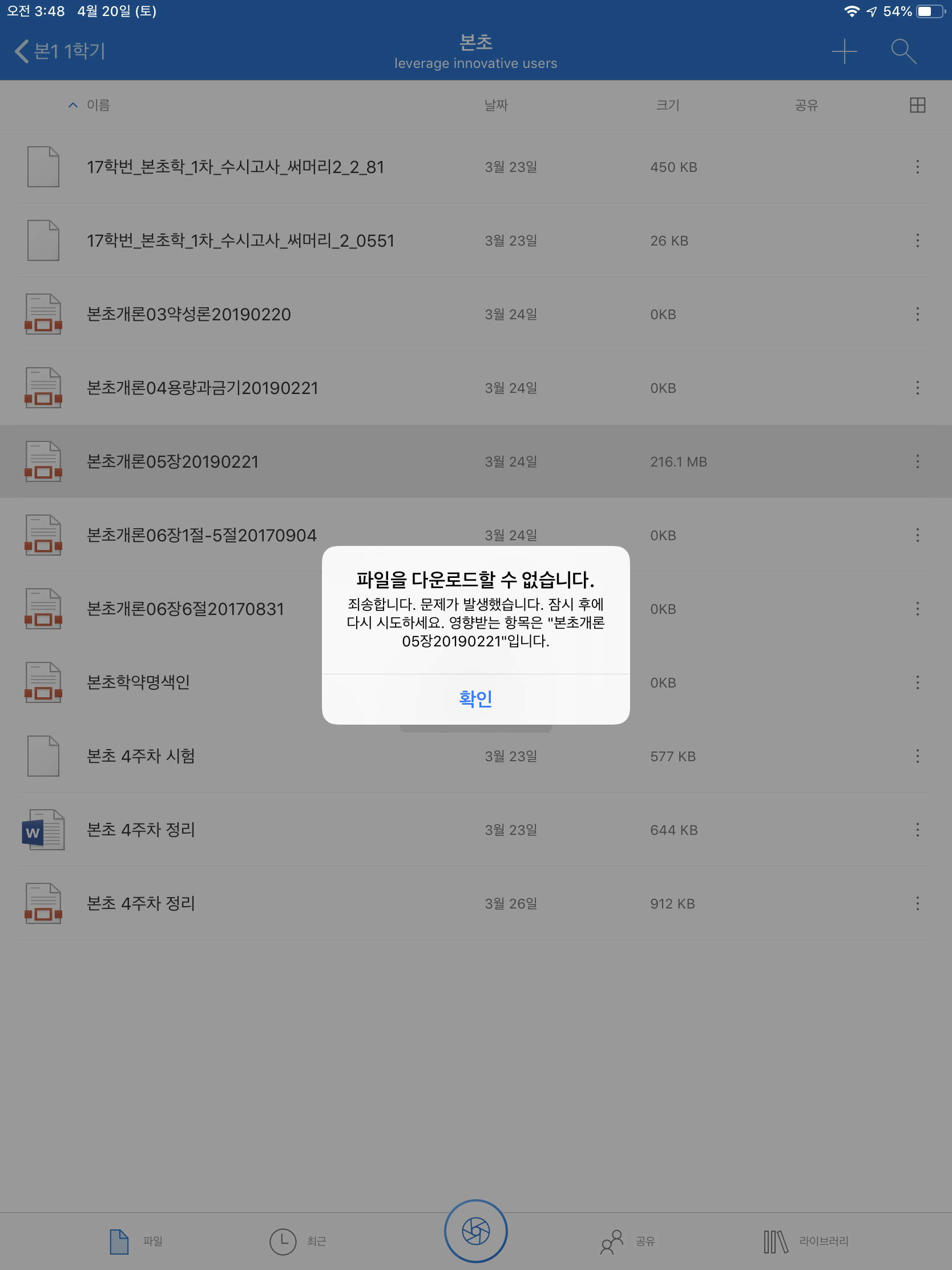Switch to the 최근 tab
This screenshot has height=1270, width=952.
tap(298, 1241)
